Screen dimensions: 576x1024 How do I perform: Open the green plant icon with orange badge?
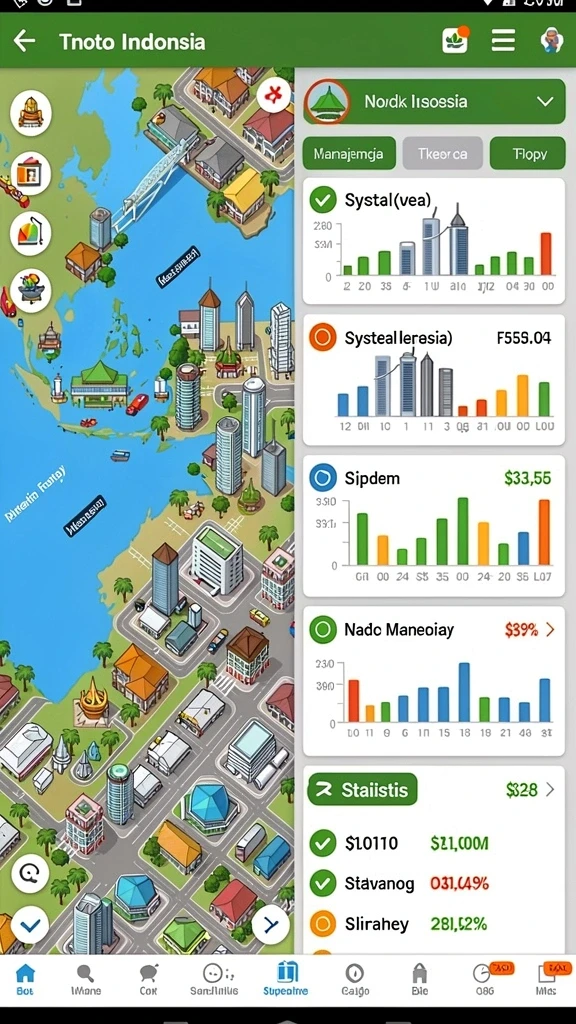(455, 40)
